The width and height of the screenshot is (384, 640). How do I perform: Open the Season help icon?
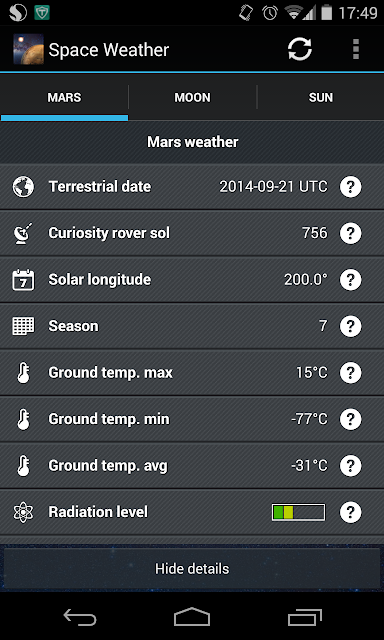[351, 326]
